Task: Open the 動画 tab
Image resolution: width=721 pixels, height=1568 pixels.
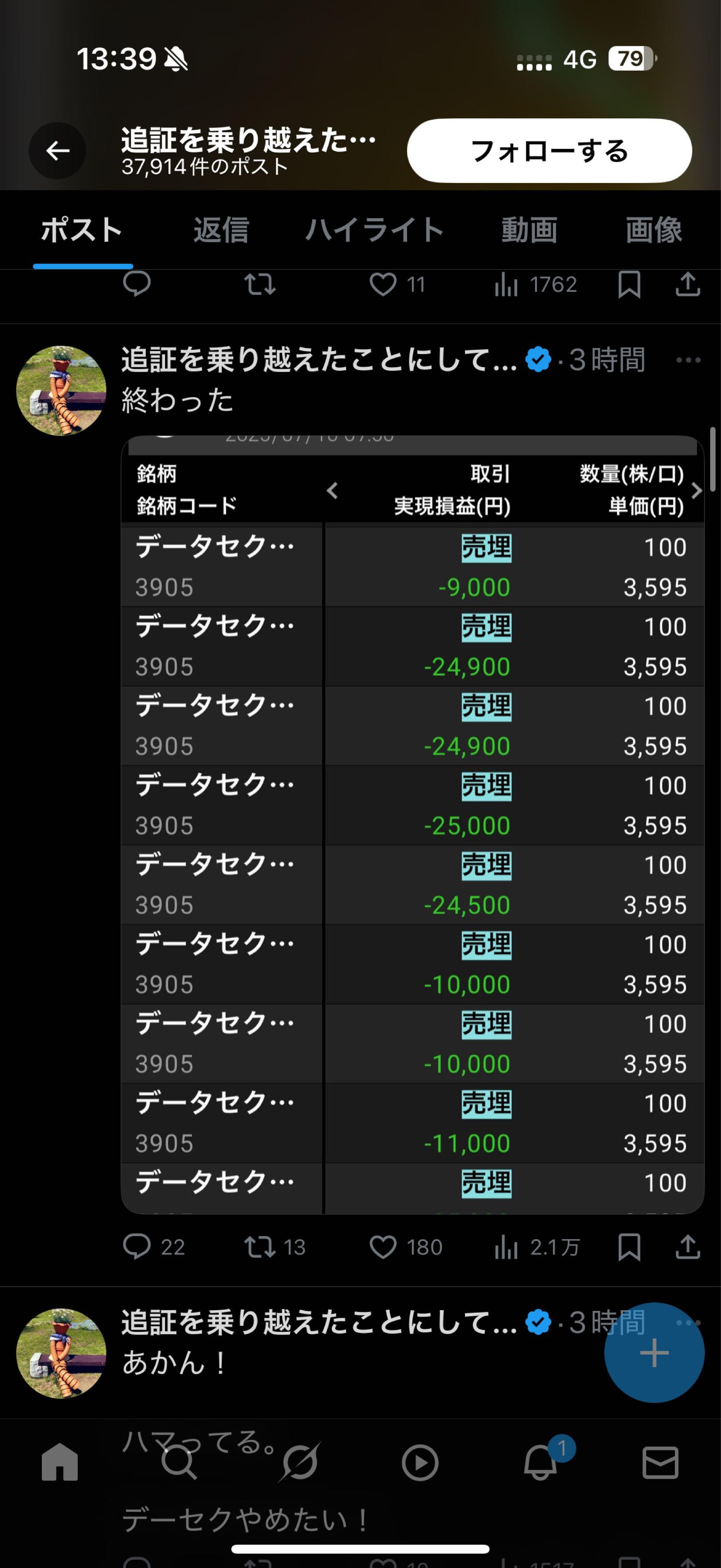Action: [x=529, y=231]
